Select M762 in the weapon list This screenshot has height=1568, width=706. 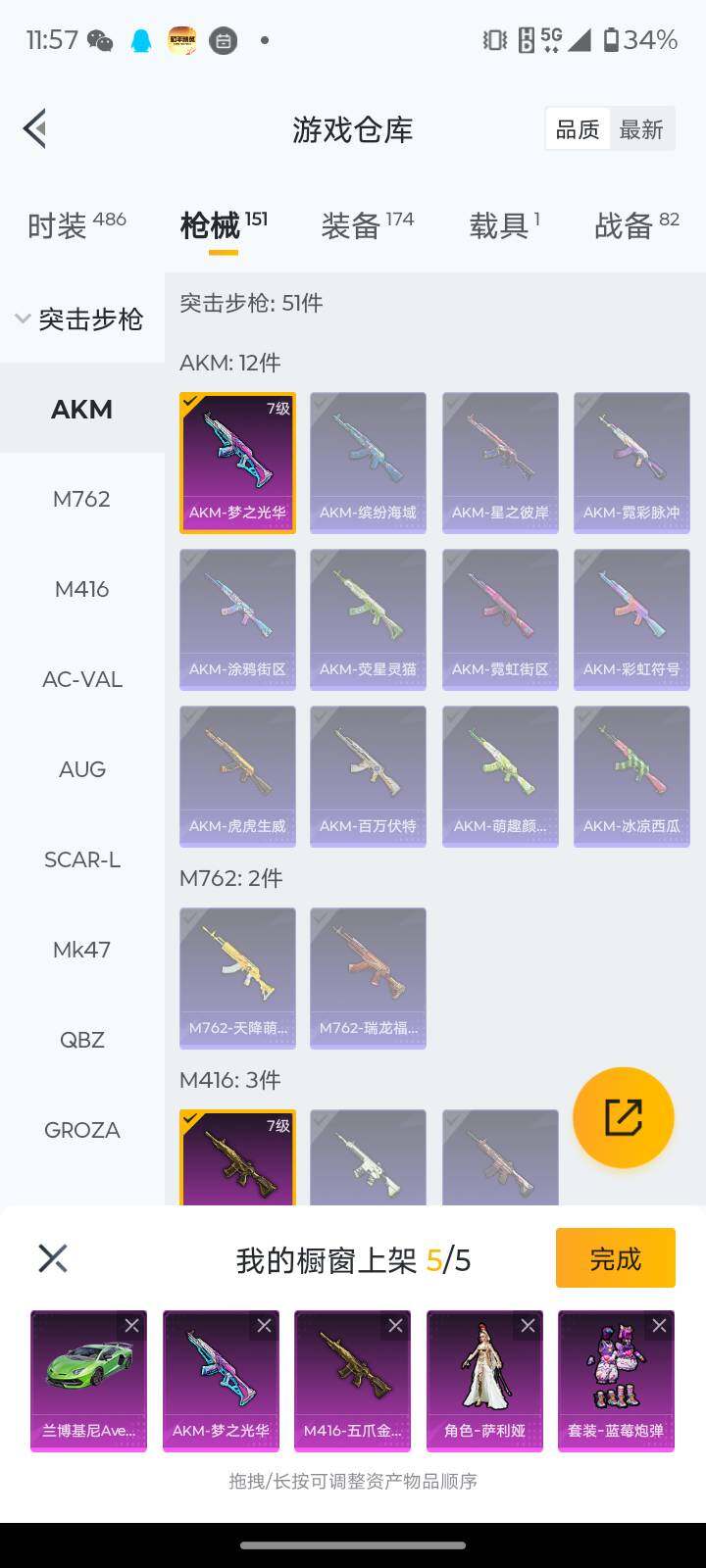point(81,499)
